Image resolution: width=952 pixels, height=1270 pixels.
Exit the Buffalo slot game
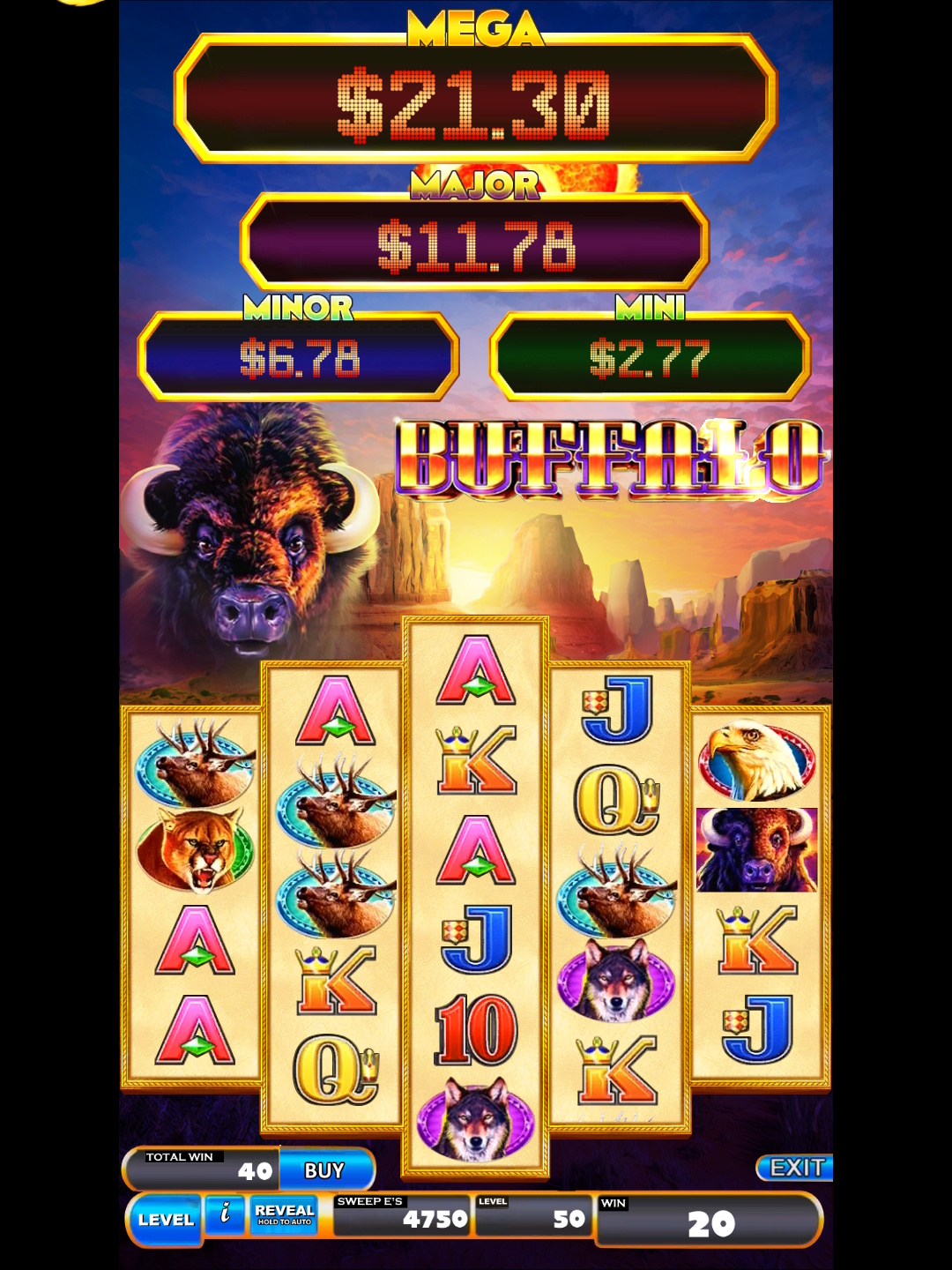(x=796, y=1168)
